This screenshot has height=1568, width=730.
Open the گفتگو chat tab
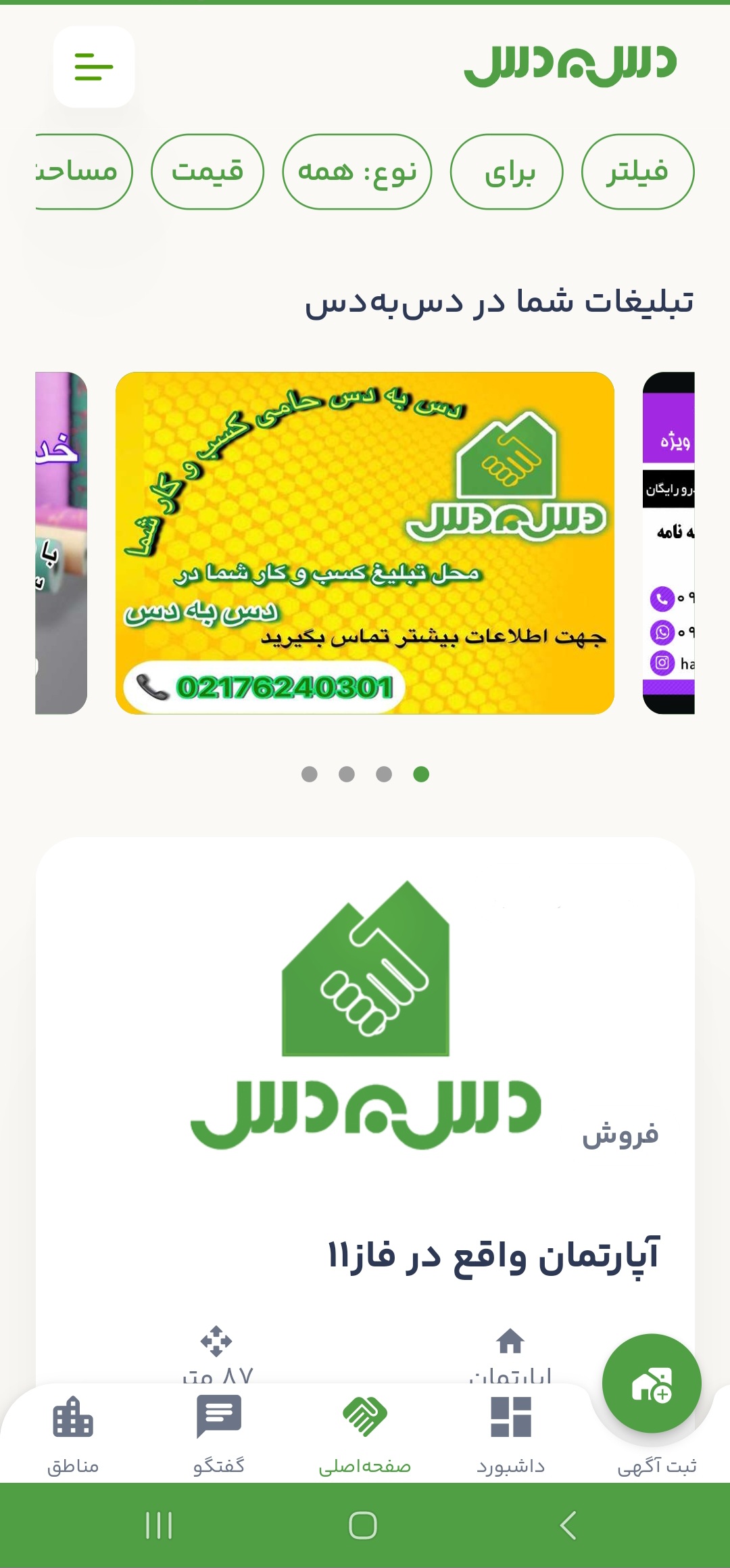(218, 1435)
